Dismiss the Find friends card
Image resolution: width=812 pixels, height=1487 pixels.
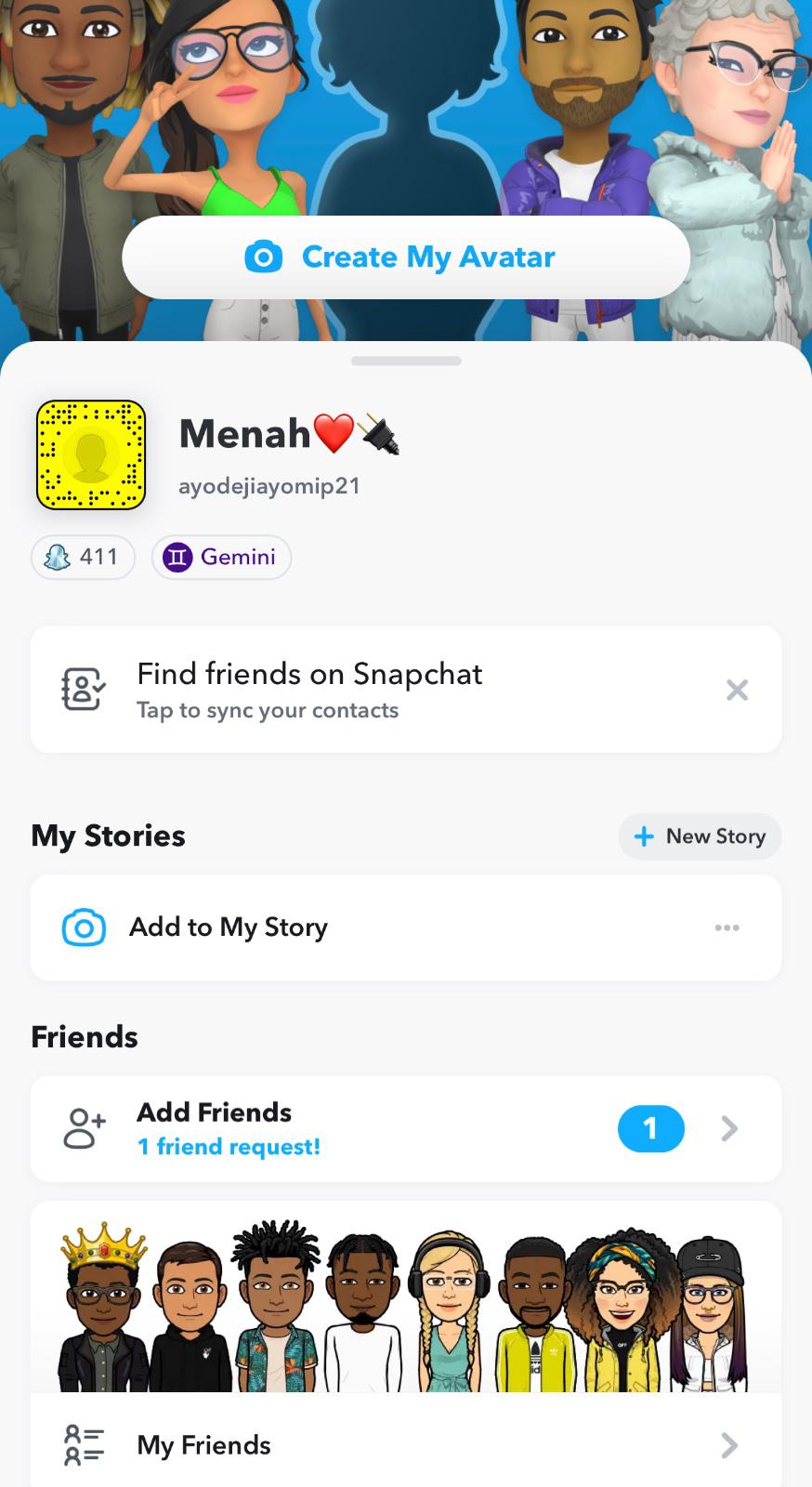point(737,690)
